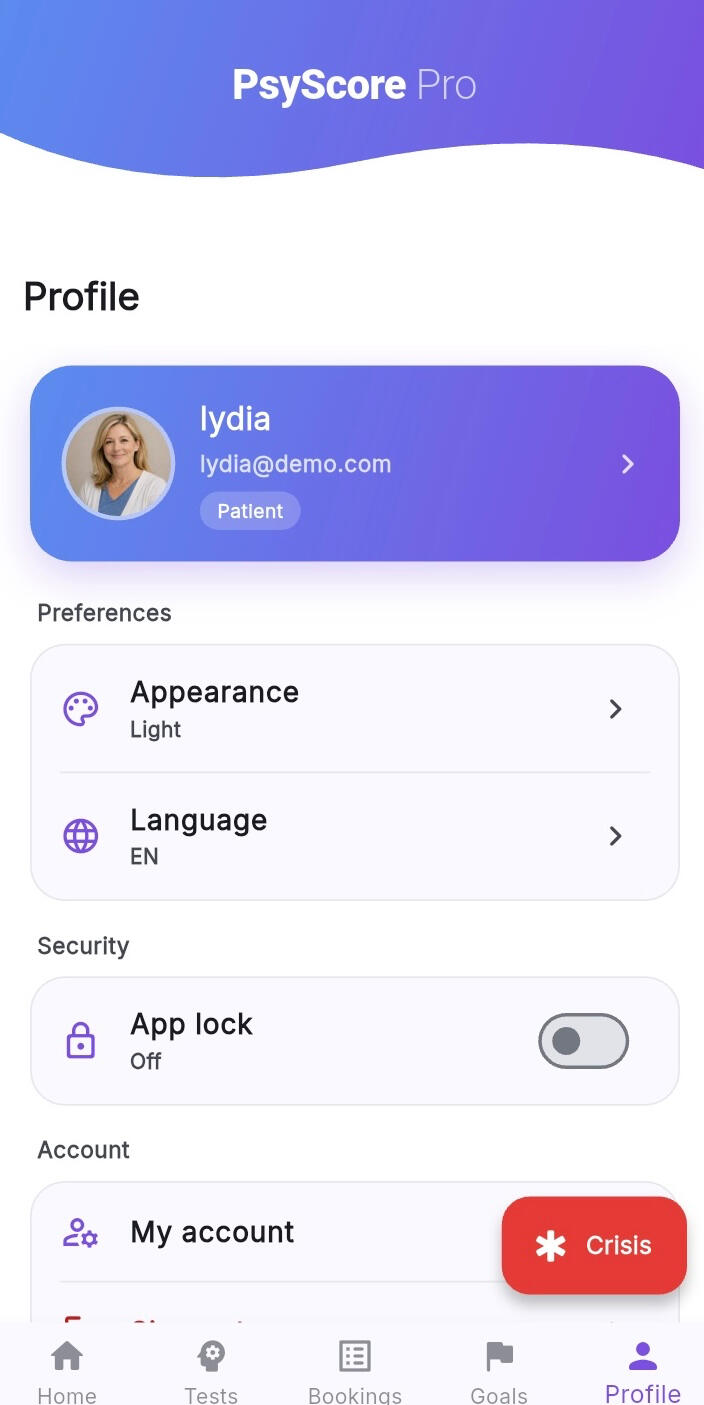
Task: Open lydia's profile card
Action: pos(354,463)
